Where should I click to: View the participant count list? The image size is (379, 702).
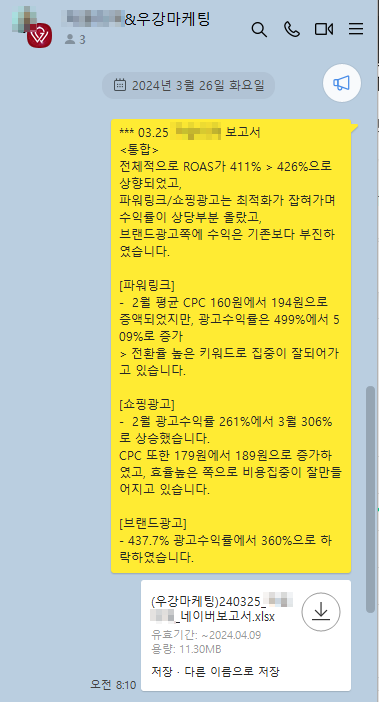click(x=75, y=40)
